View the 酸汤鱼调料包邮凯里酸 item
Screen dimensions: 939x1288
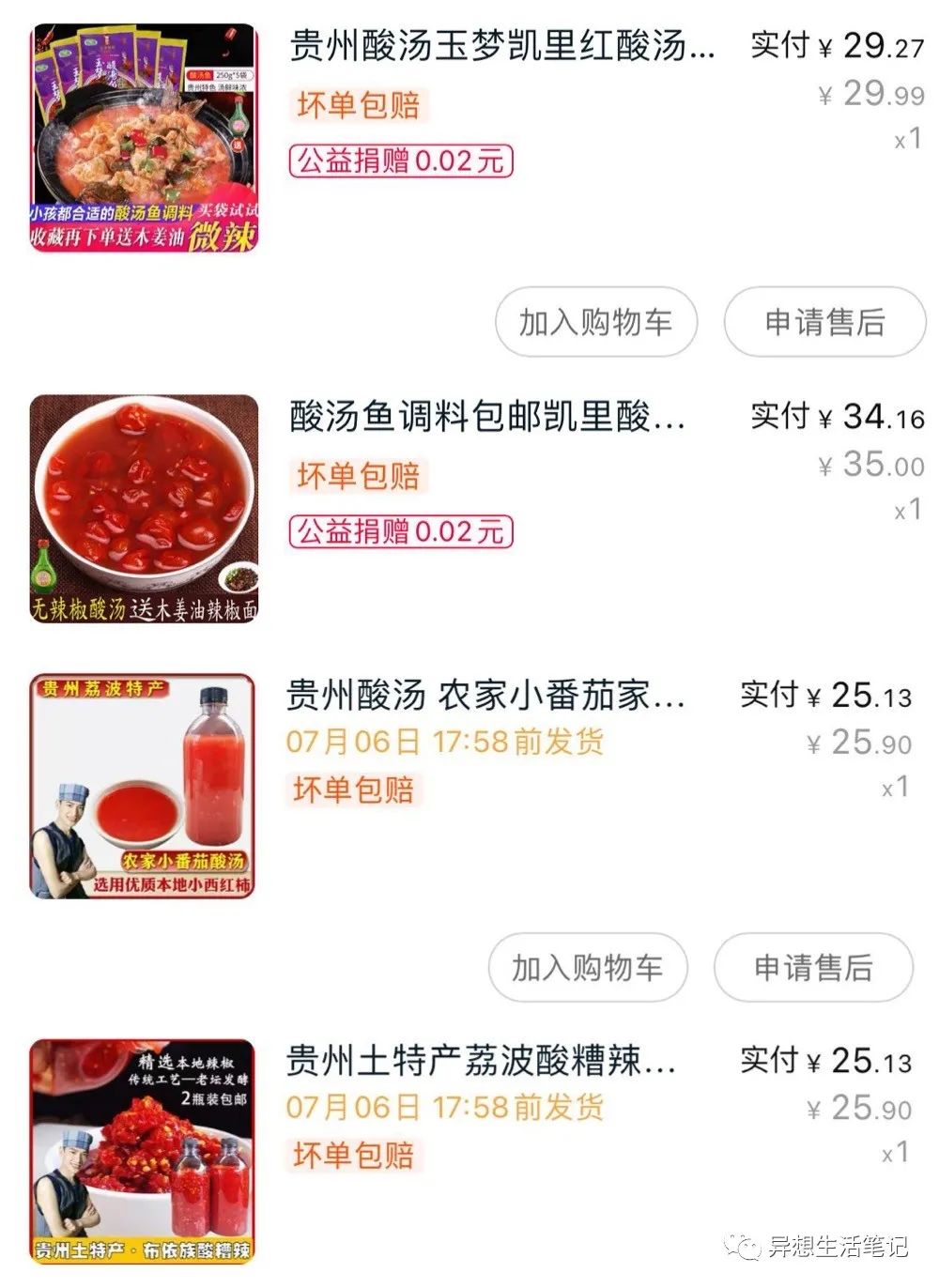(x=486, y=417)
